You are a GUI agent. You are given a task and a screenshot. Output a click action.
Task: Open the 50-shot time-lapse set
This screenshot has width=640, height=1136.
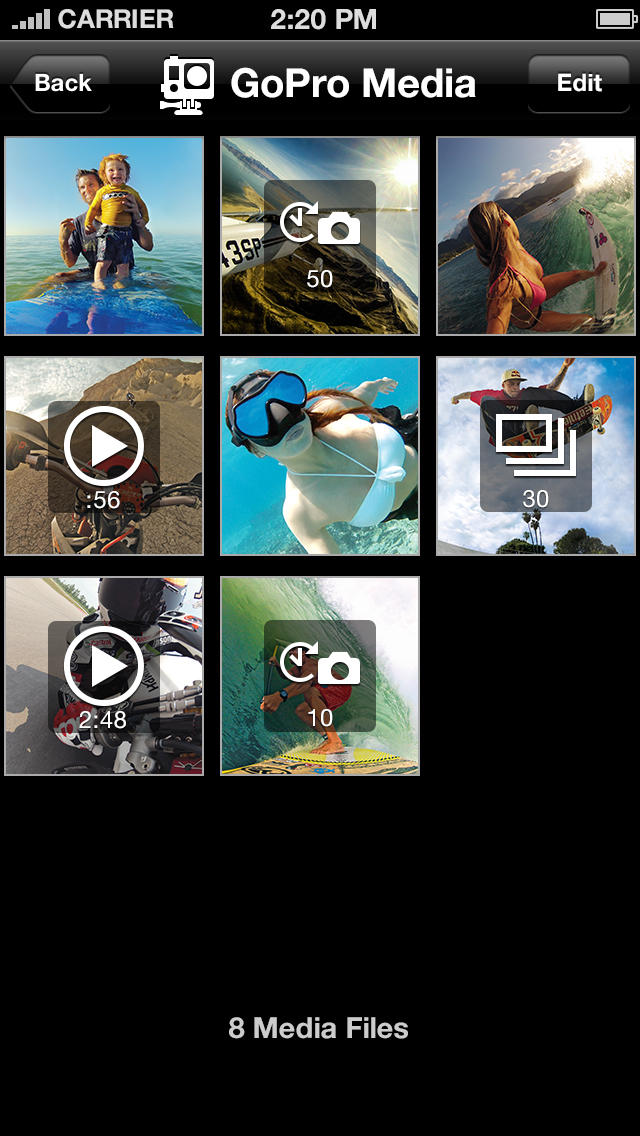(x=320, y=236)
